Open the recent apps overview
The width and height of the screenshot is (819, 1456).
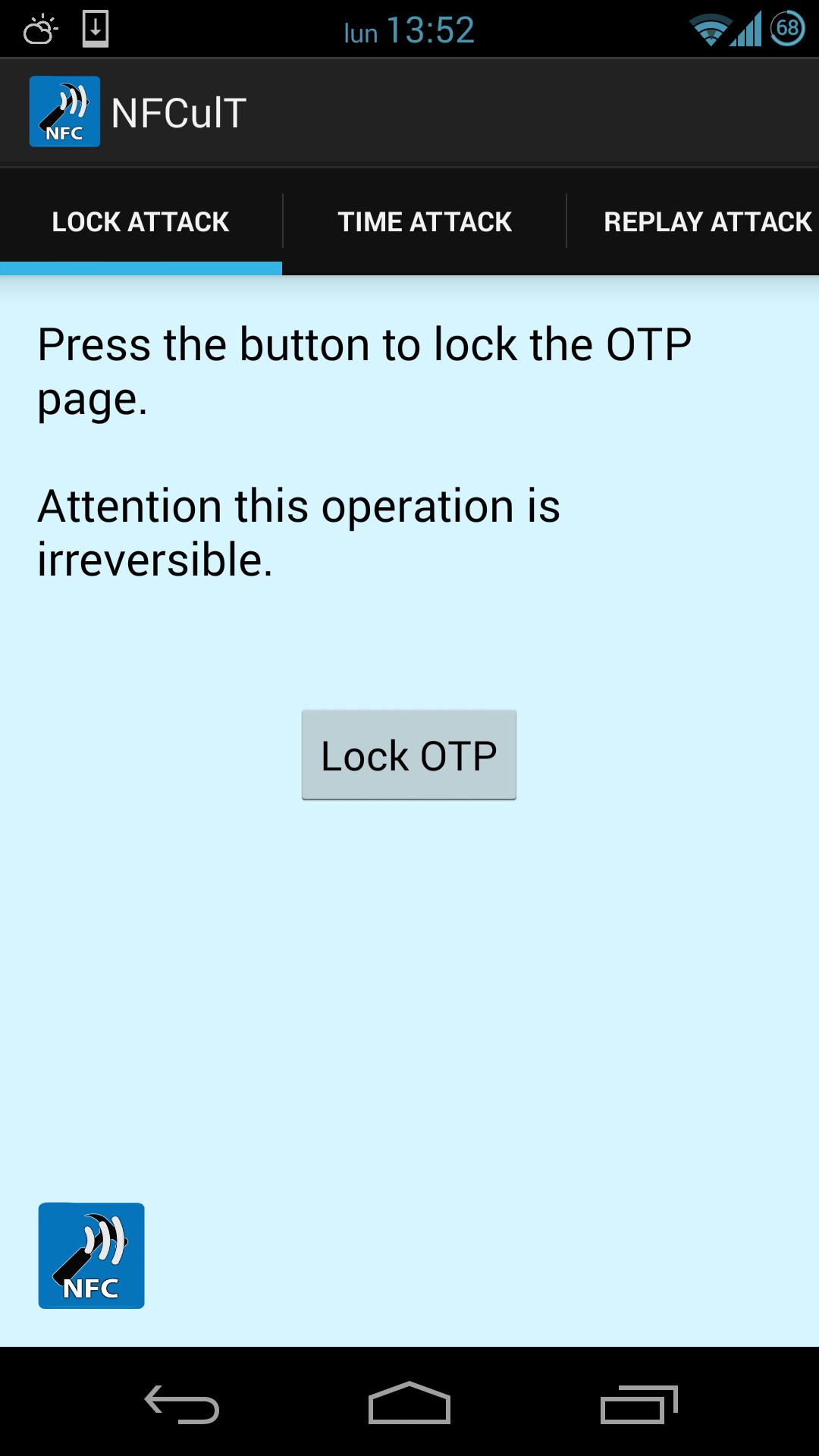tap(639, 1403)
